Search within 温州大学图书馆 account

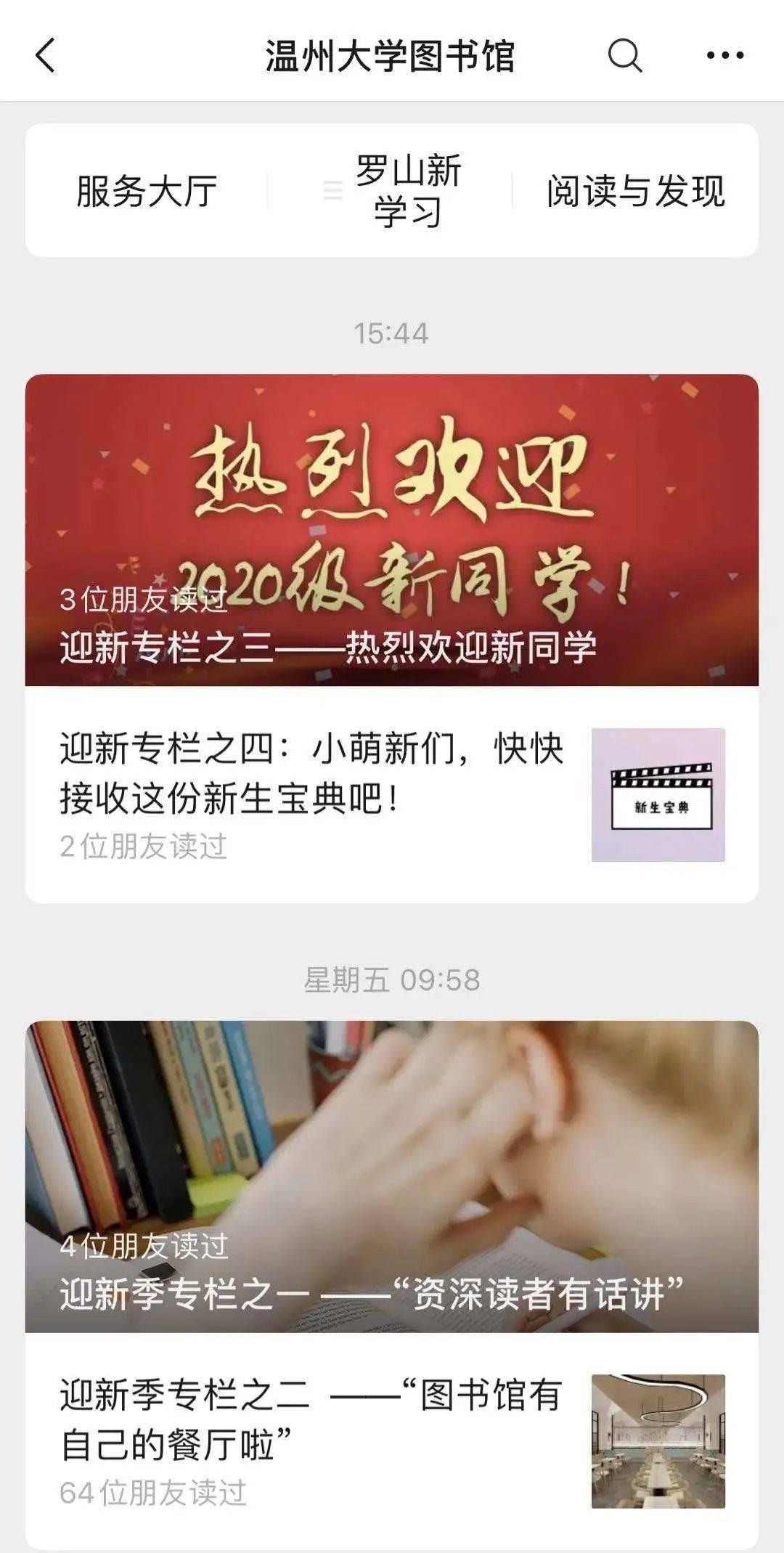click(624, 55)
